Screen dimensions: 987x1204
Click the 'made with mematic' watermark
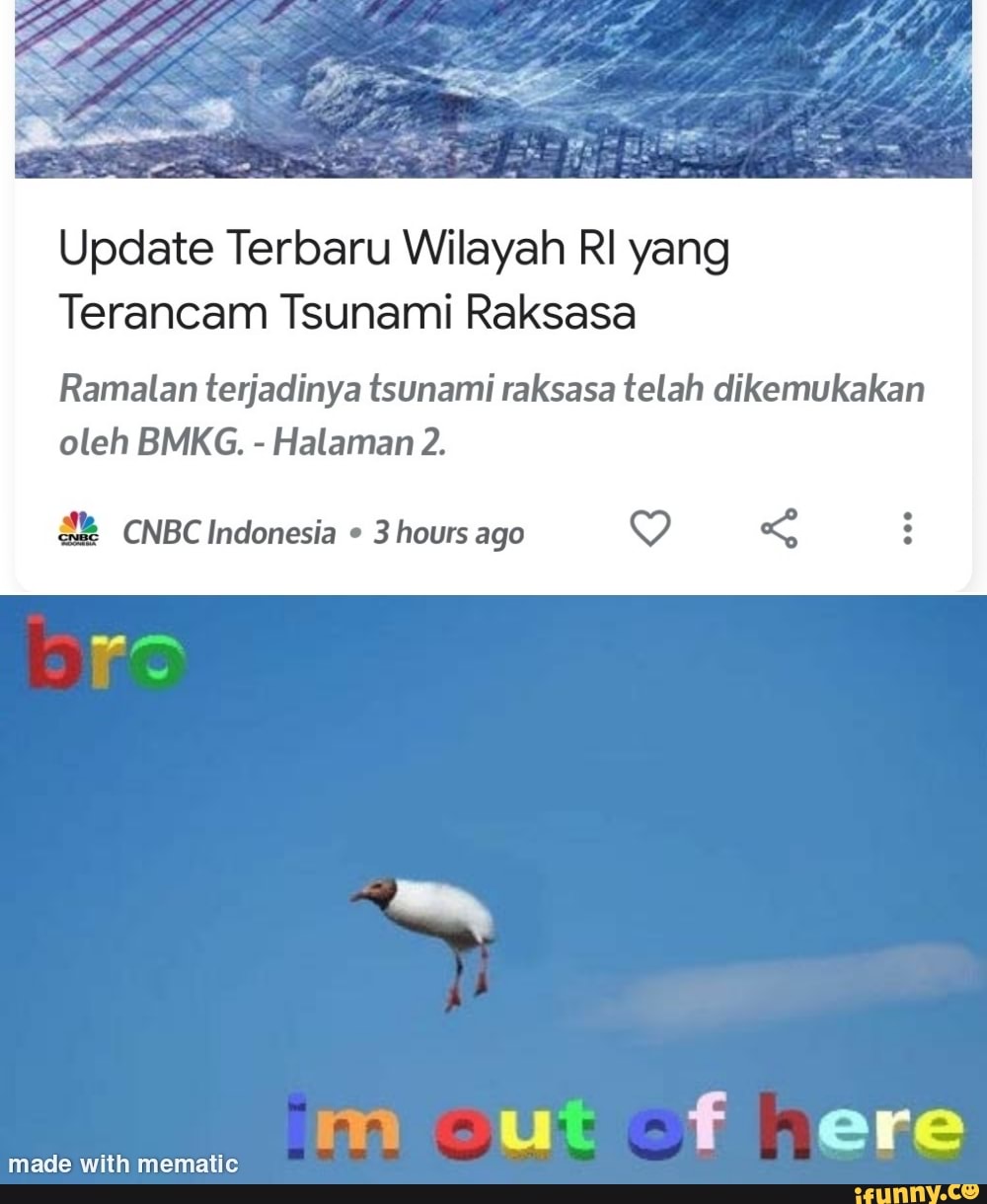(121, 1164)
